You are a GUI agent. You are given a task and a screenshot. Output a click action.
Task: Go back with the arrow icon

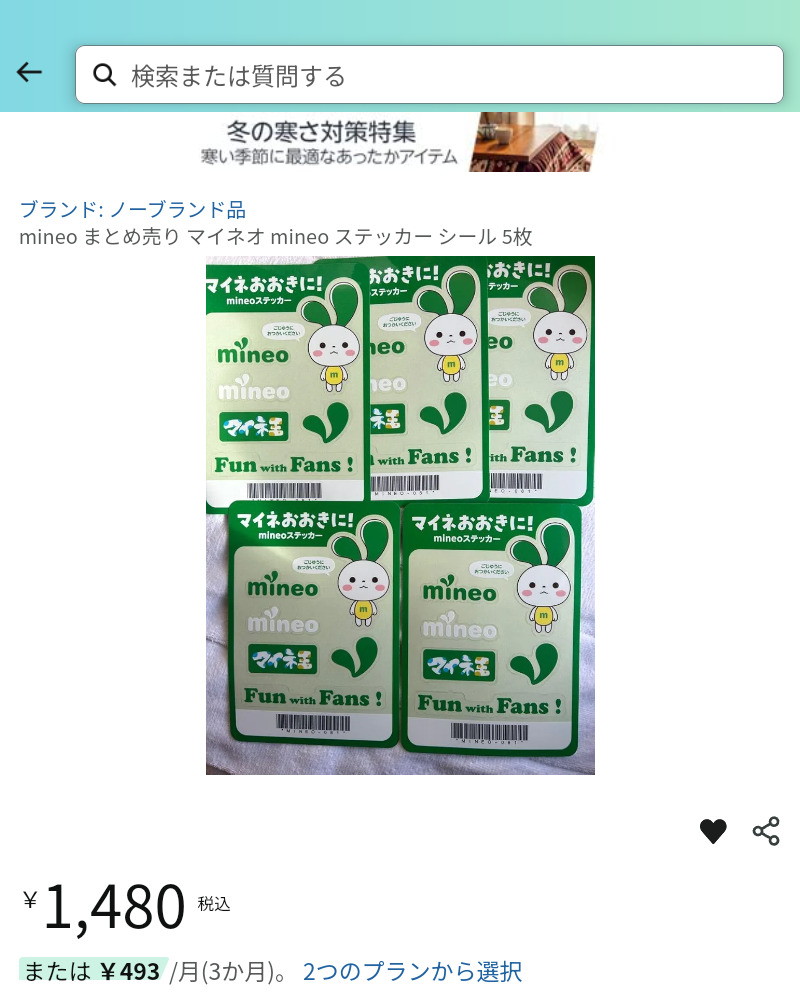(x=29, y=73)
